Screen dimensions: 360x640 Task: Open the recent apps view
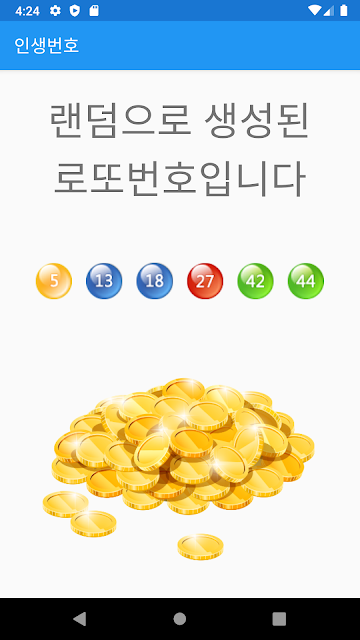[279, 619]
